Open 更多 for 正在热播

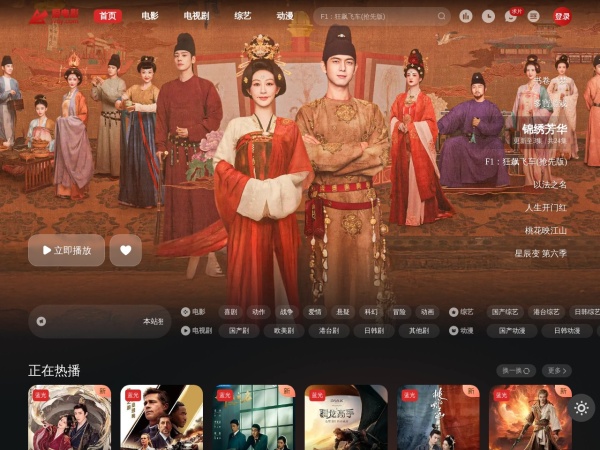pyautogui.click(x=557, y=370)
